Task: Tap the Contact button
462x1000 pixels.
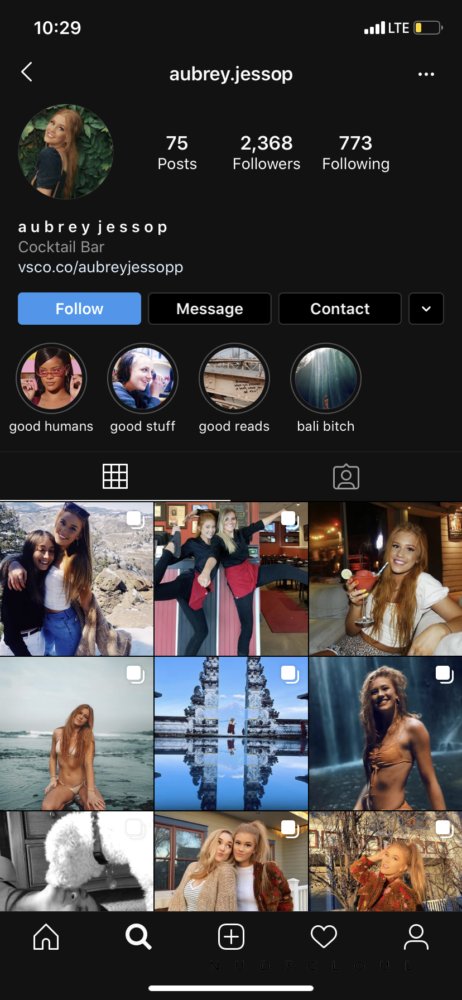Action: point(339,309)
